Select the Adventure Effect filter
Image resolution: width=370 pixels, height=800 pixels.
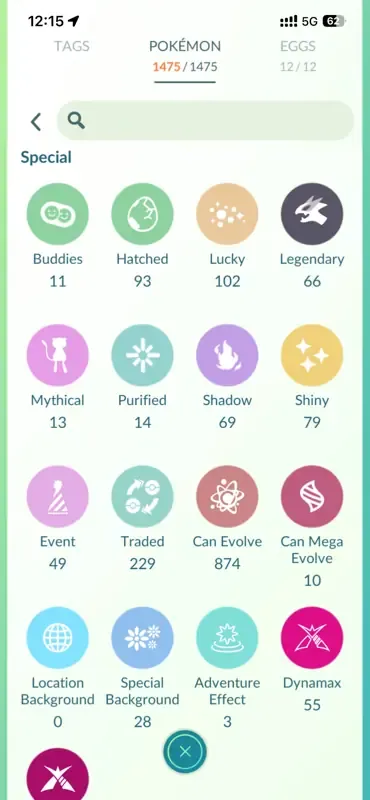(x=227, y=638)
